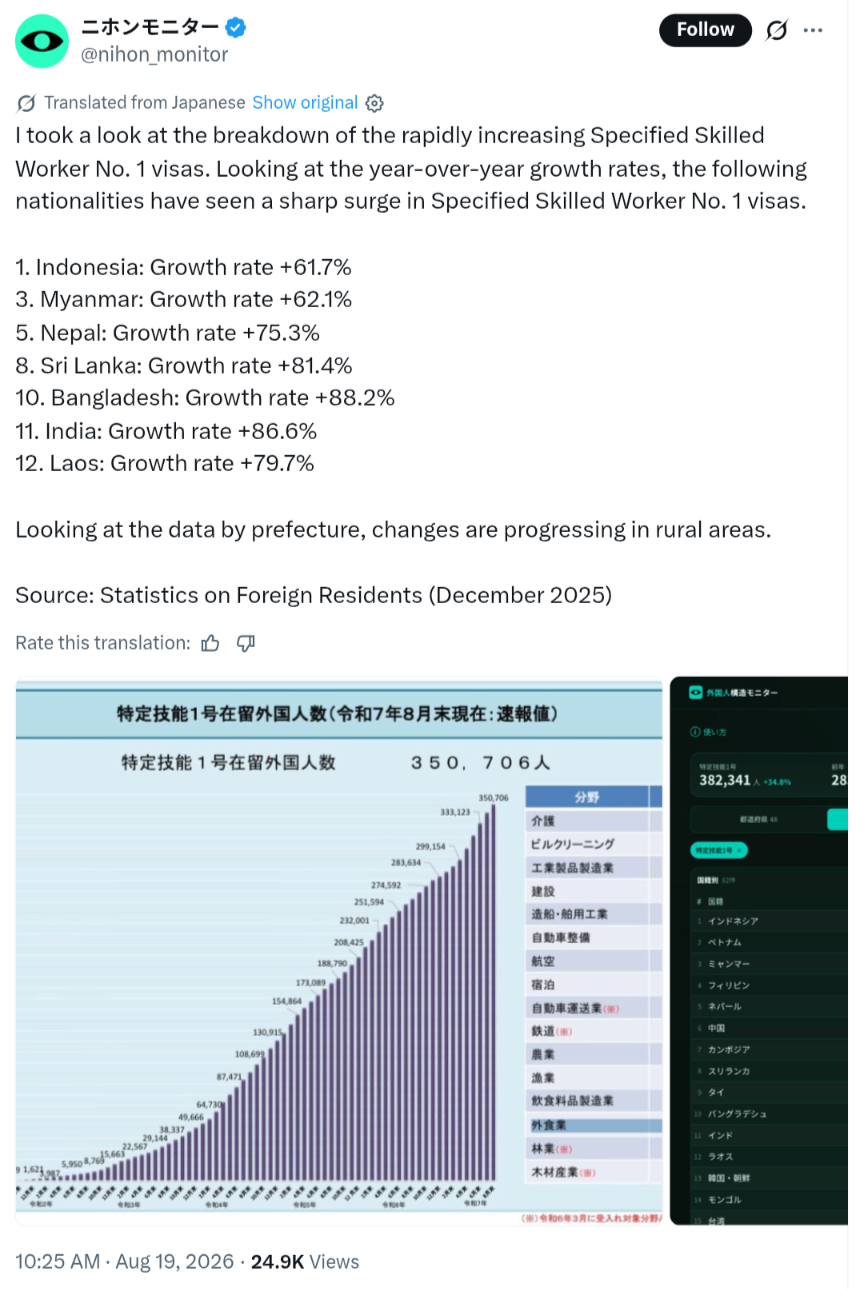Rate the translation thumbs down

246,643
